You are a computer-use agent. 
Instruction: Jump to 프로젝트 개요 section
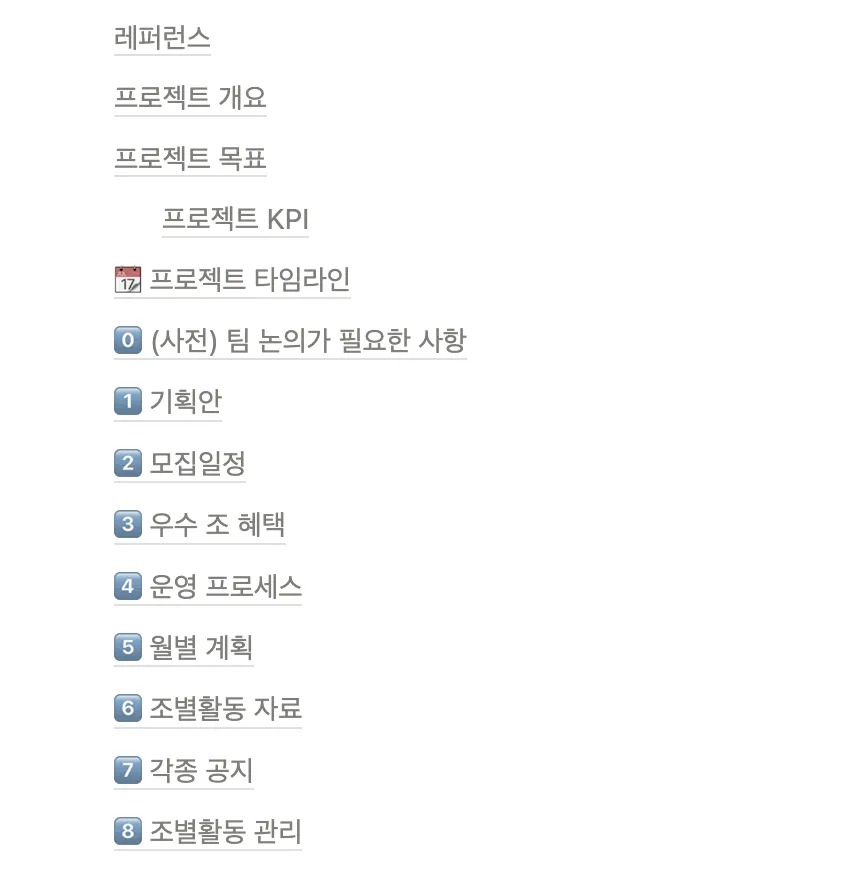[x=190, y=98]
